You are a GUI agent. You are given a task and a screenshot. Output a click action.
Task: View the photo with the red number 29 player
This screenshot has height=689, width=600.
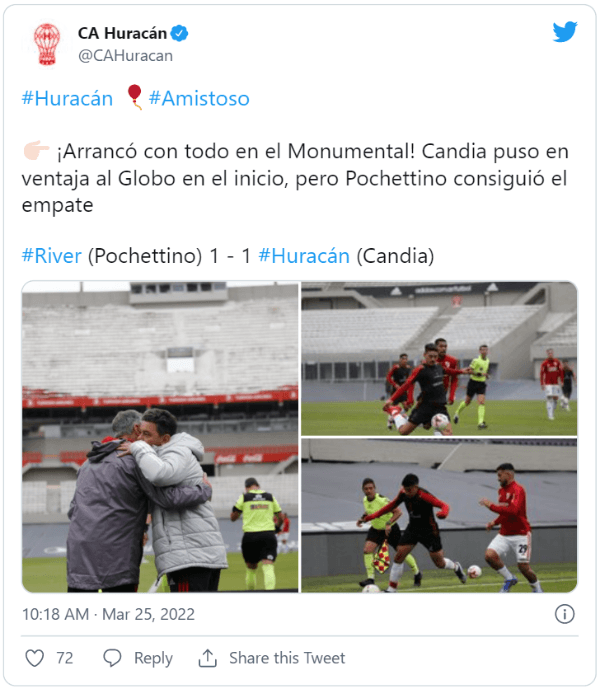coord(439,515)
